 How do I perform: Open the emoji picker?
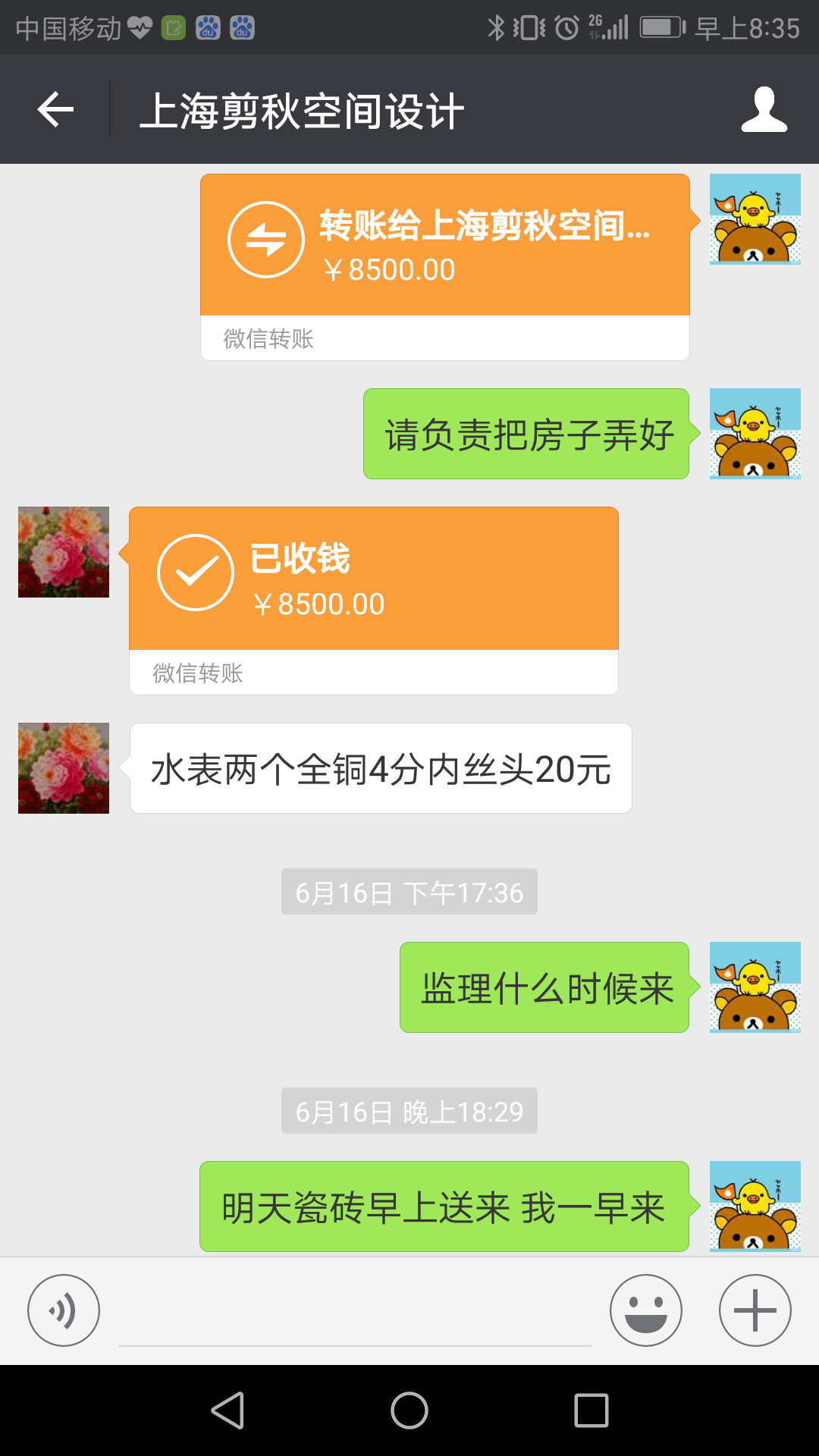(x=645, y=1310)
